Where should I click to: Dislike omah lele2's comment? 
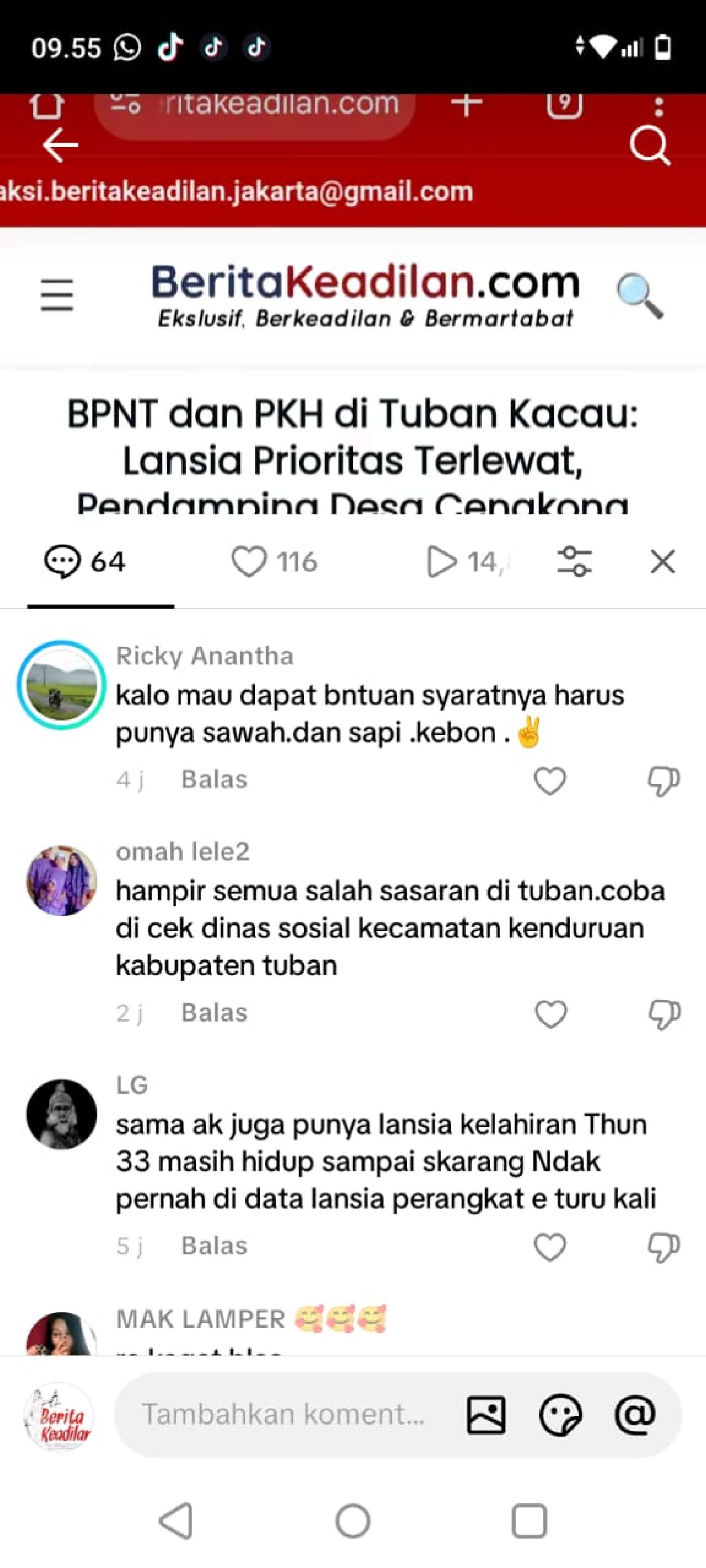pyautogui.click(x=664, y=1014)
